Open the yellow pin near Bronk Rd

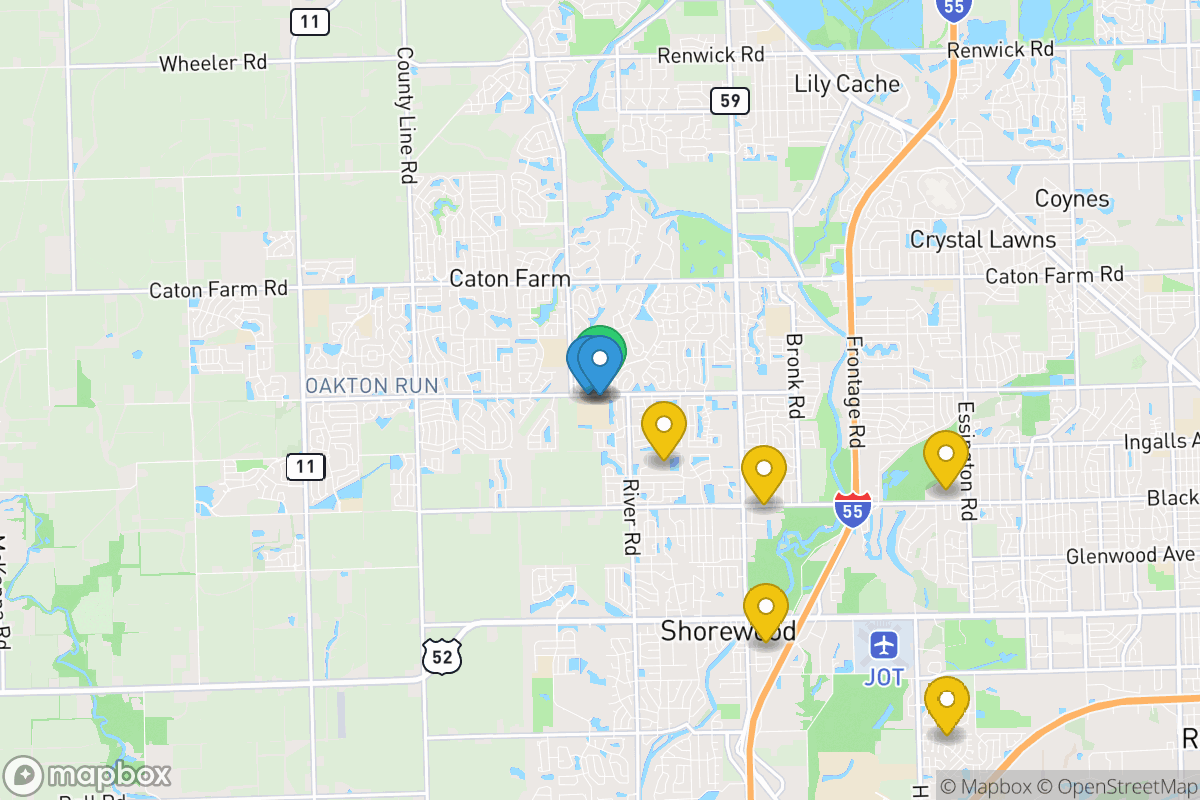tap(764, 471)
